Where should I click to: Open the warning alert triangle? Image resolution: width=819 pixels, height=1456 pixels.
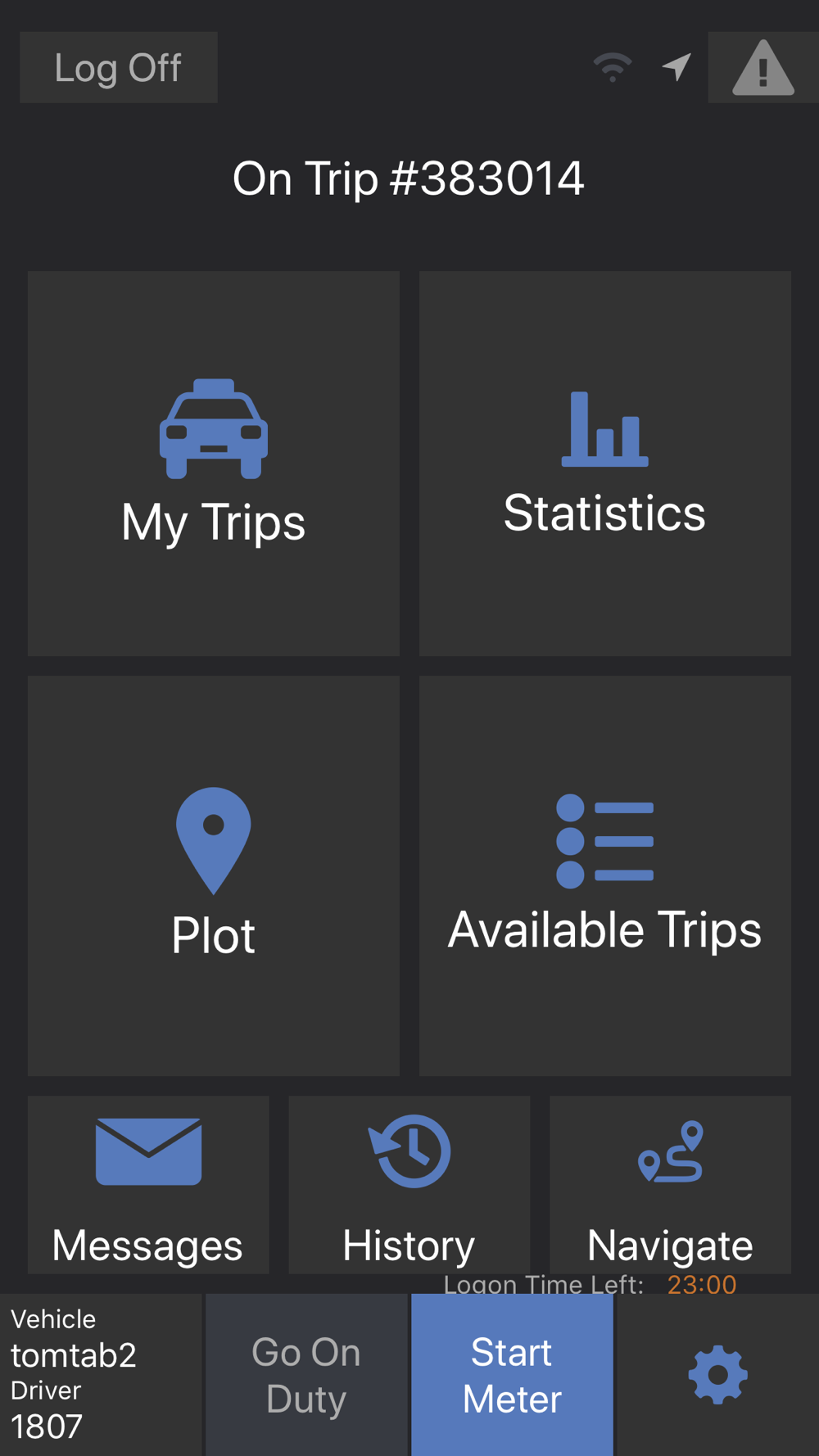pyautogui.click(x=763, y=67)
